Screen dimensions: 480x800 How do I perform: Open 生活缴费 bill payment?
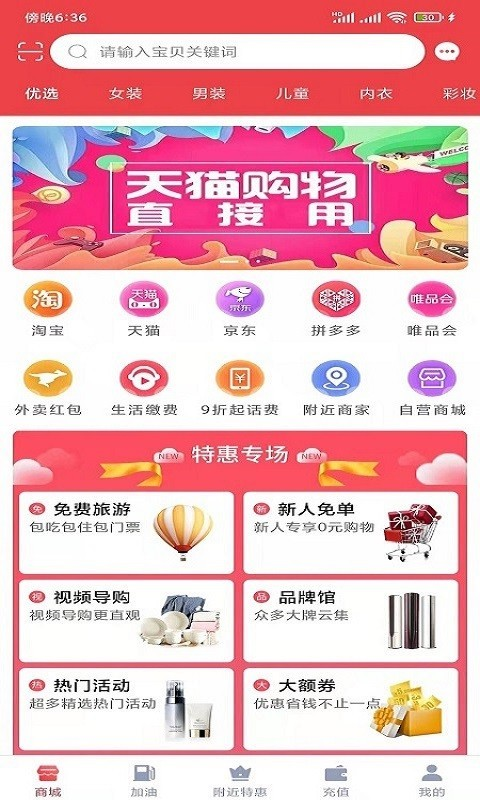(x=144, y=388)
